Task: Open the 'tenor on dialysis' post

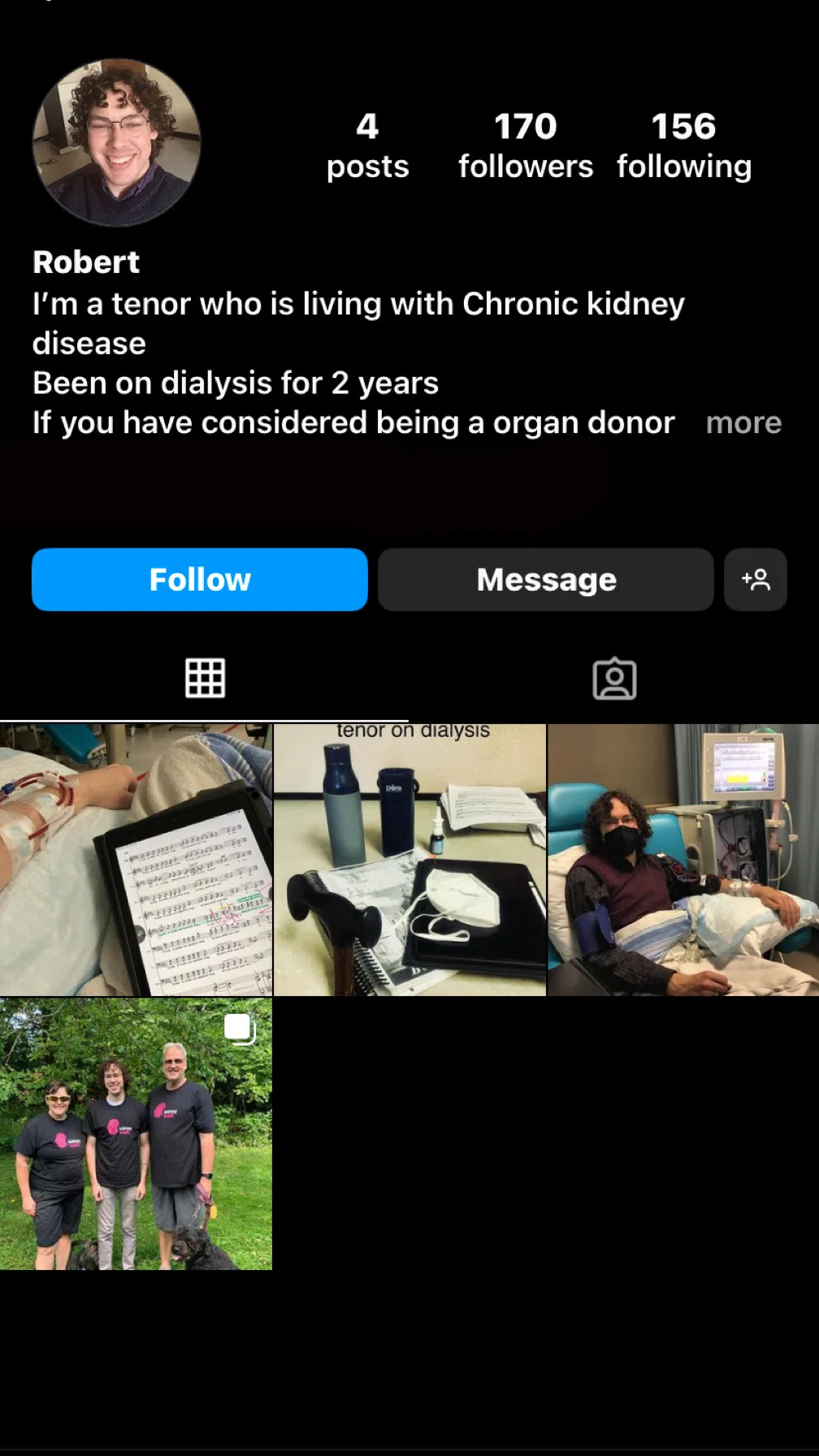Action: coord(409,860)
